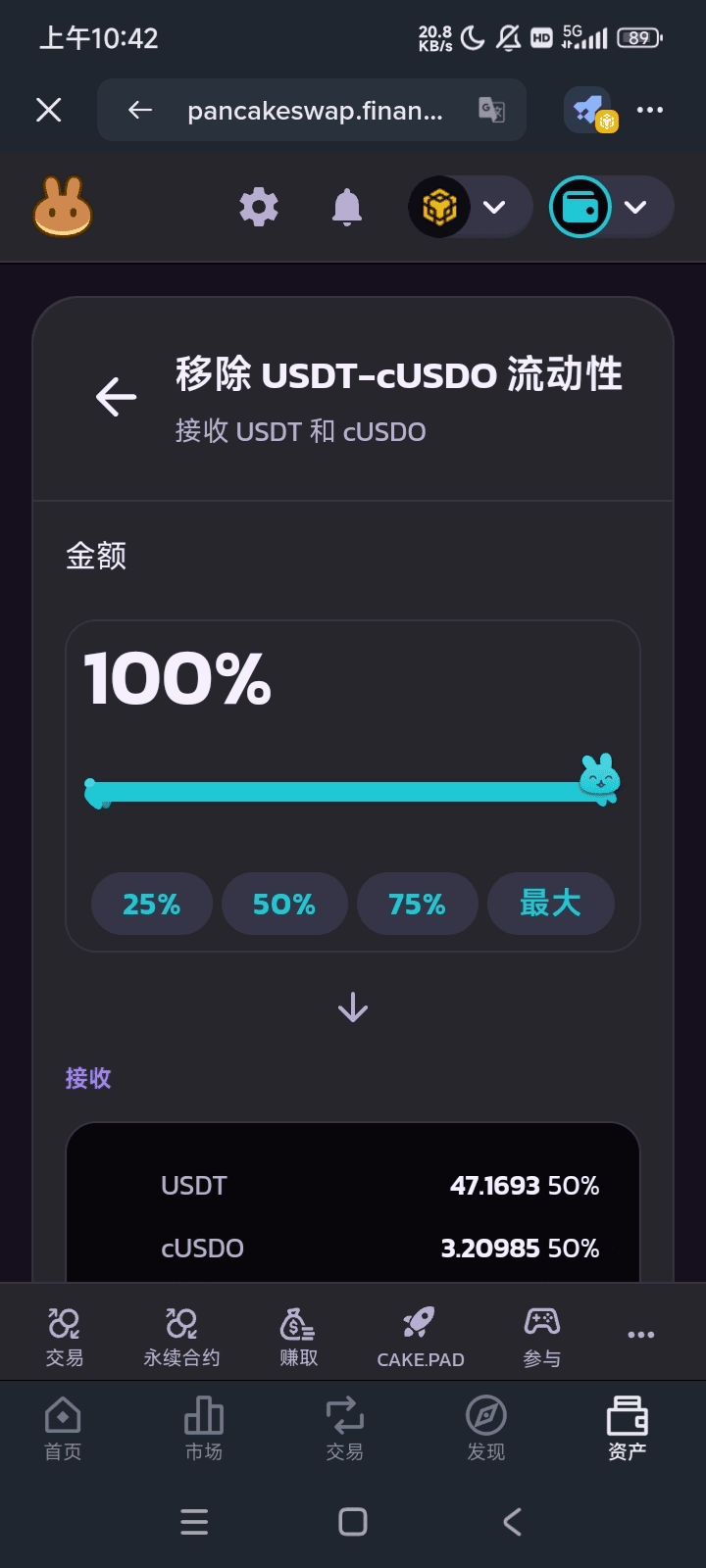Open 永续合约 perpetual contracts
The height and width of the screenshot is (1568, 706).
coord(181,1335)
